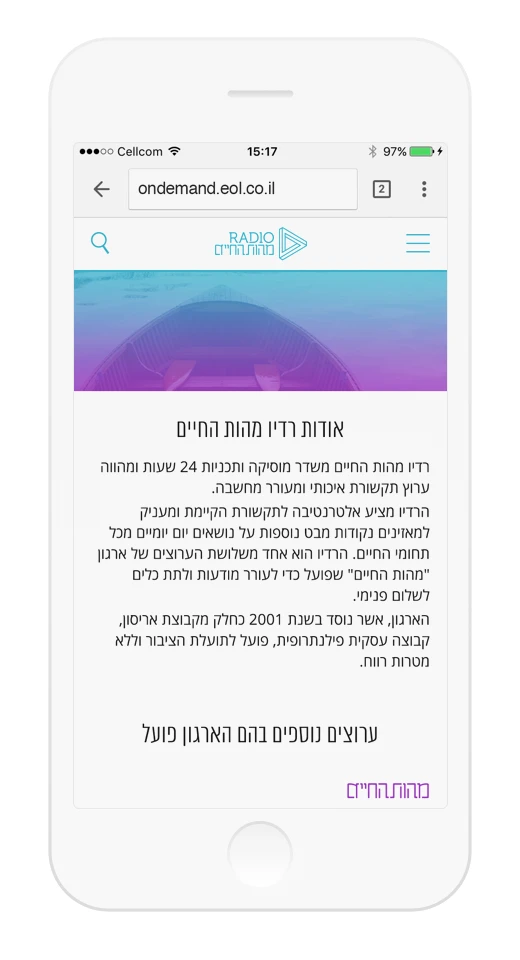Screen dimensions: 520x960
Task: Open the browser tab switcher showing 2
Action: 382,189
